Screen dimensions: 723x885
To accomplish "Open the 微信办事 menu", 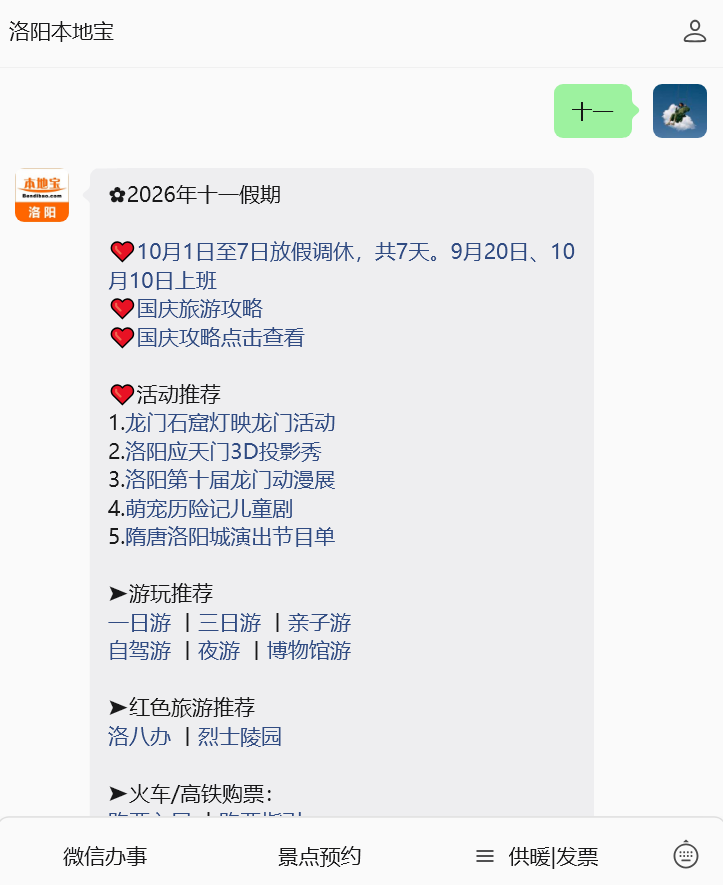I will point(105,856).
